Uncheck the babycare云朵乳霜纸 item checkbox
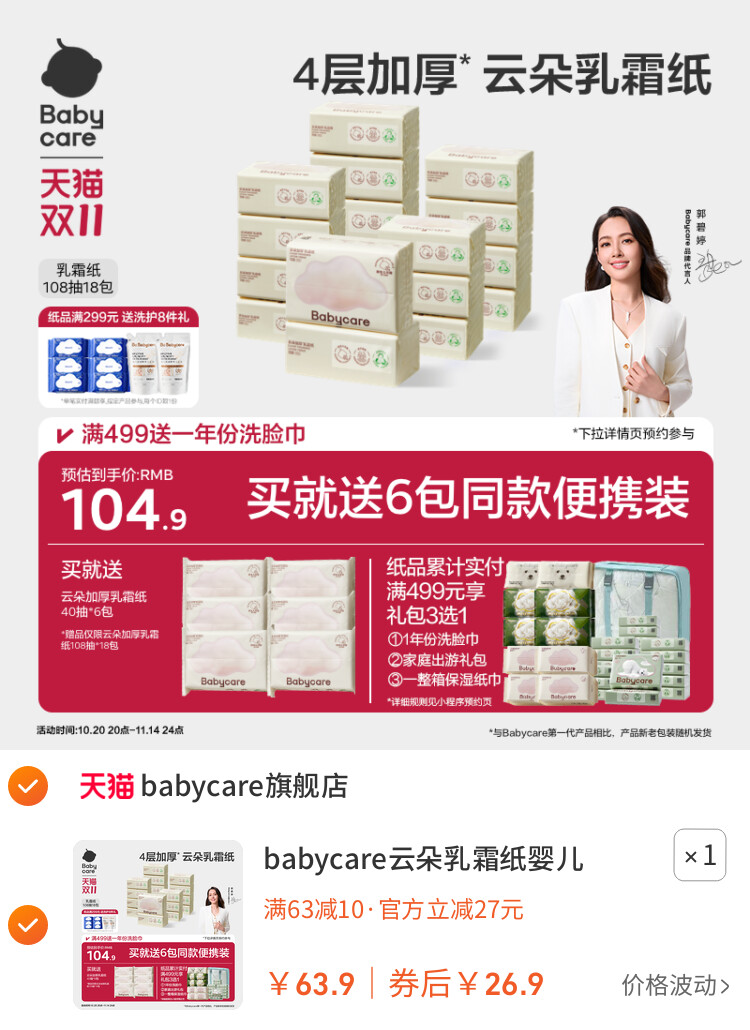 coord(28,925)
